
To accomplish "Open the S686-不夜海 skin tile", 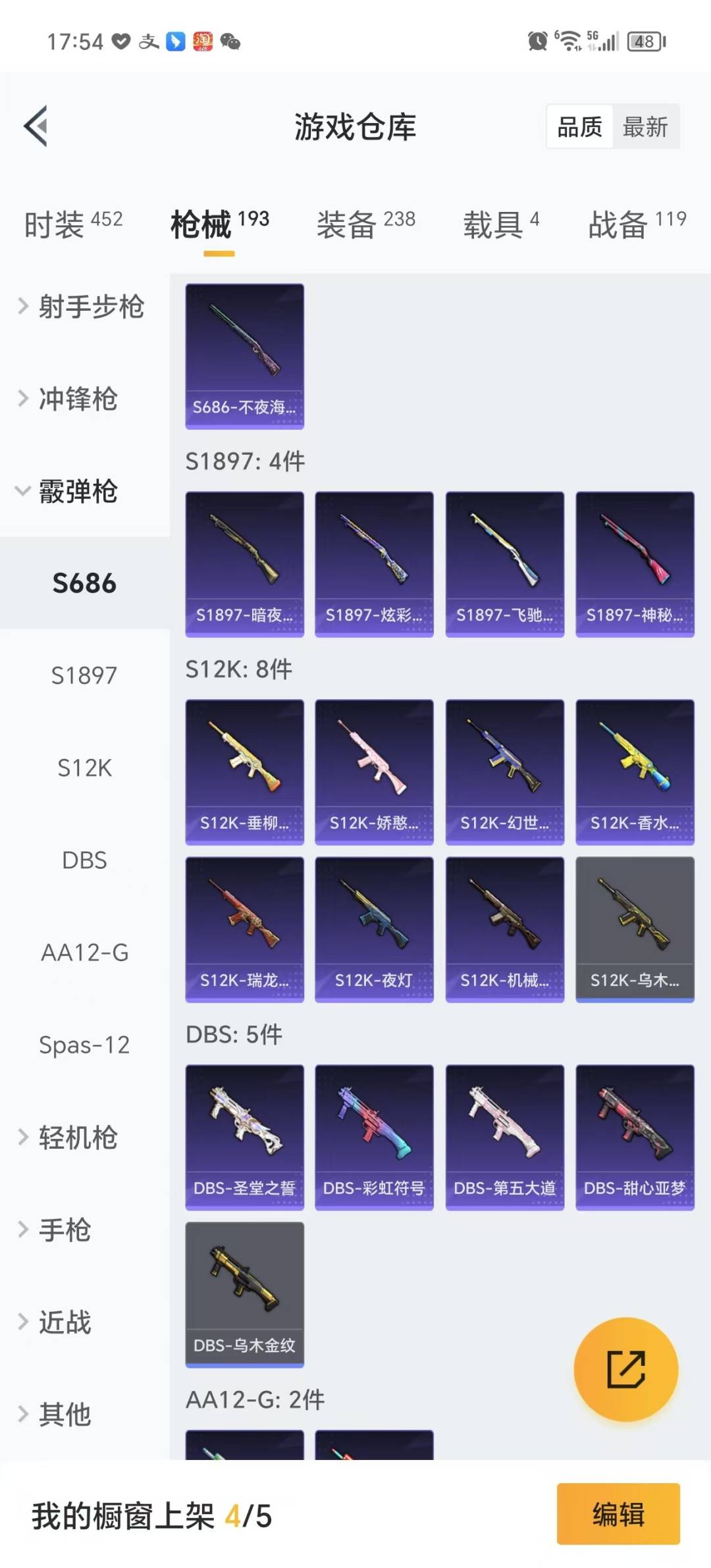I will 244,356.
